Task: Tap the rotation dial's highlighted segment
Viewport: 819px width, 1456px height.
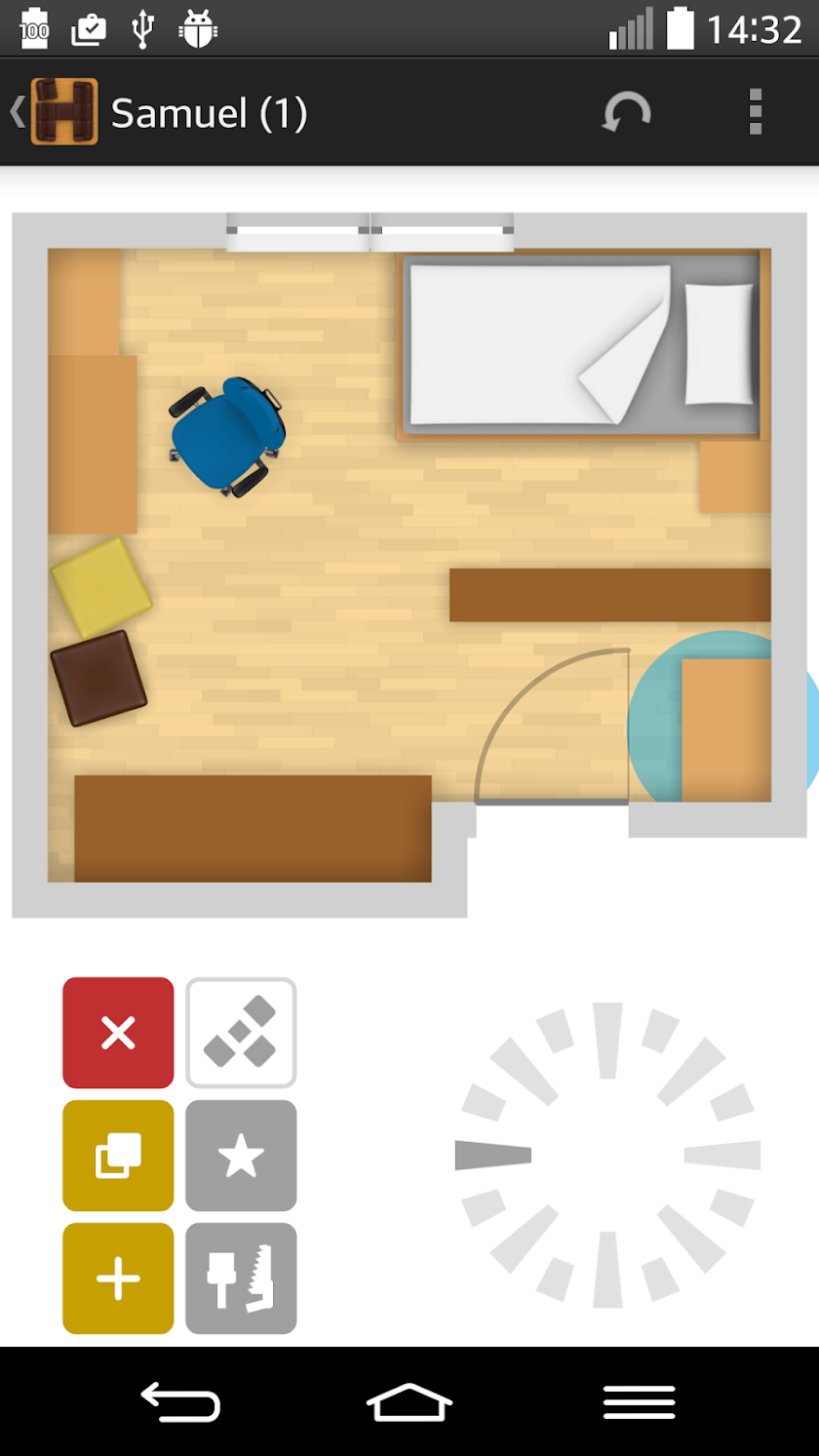Action: point(493,1156)
